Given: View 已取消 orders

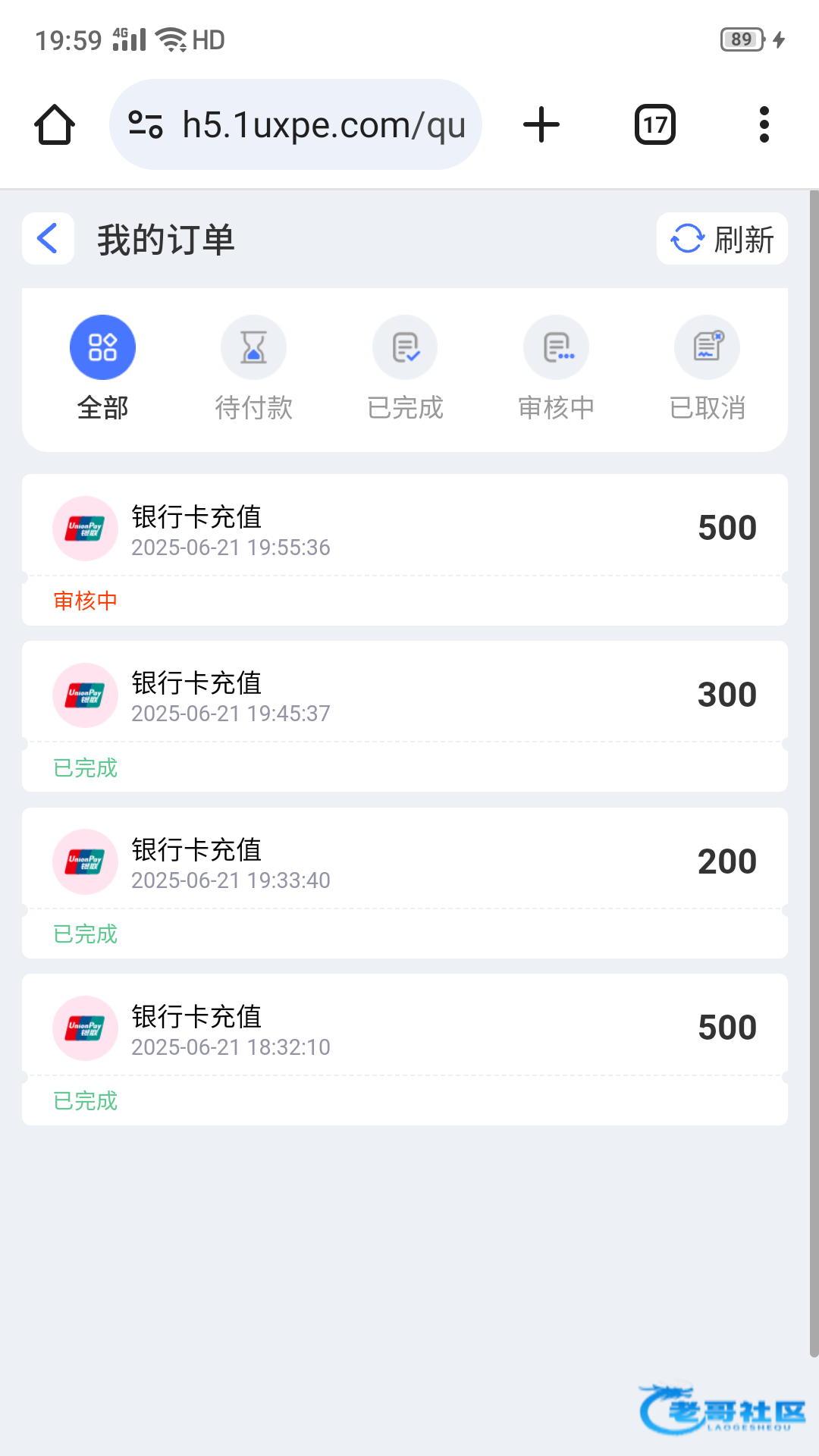Looking at the screenshot, I should tap(707, 368).
